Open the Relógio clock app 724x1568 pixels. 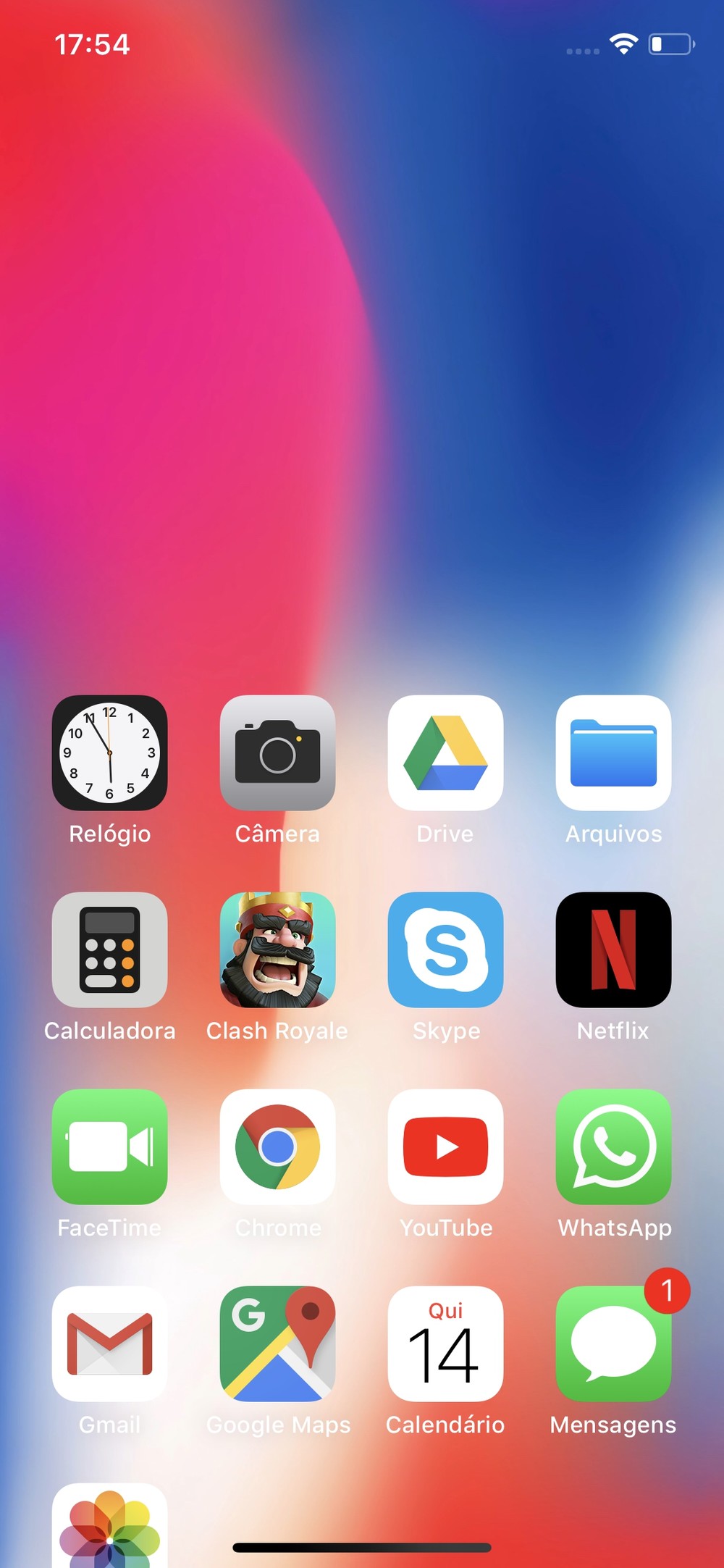(x=109, y=752)
